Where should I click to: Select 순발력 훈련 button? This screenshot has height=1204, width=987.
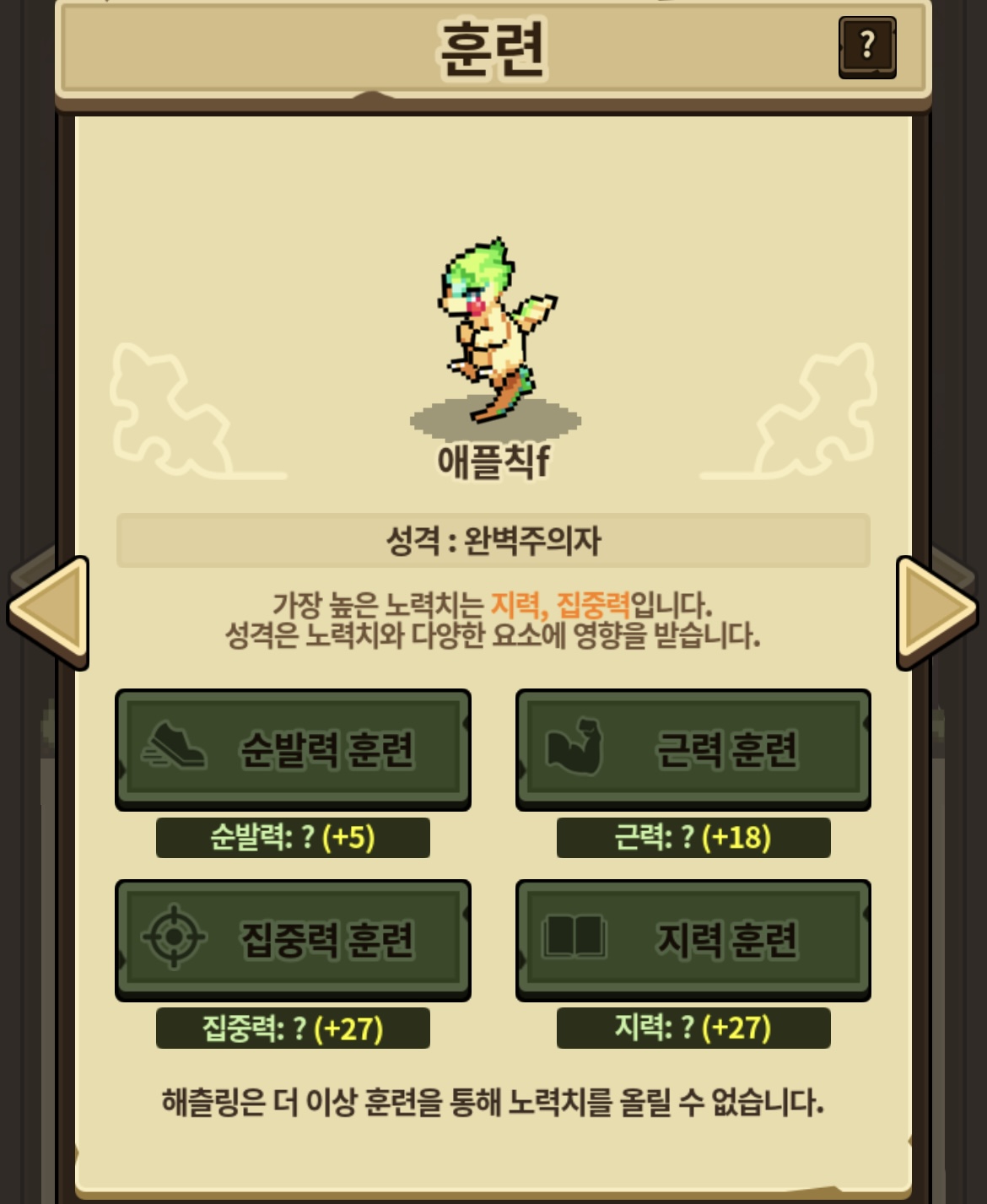tap(293, 748)
